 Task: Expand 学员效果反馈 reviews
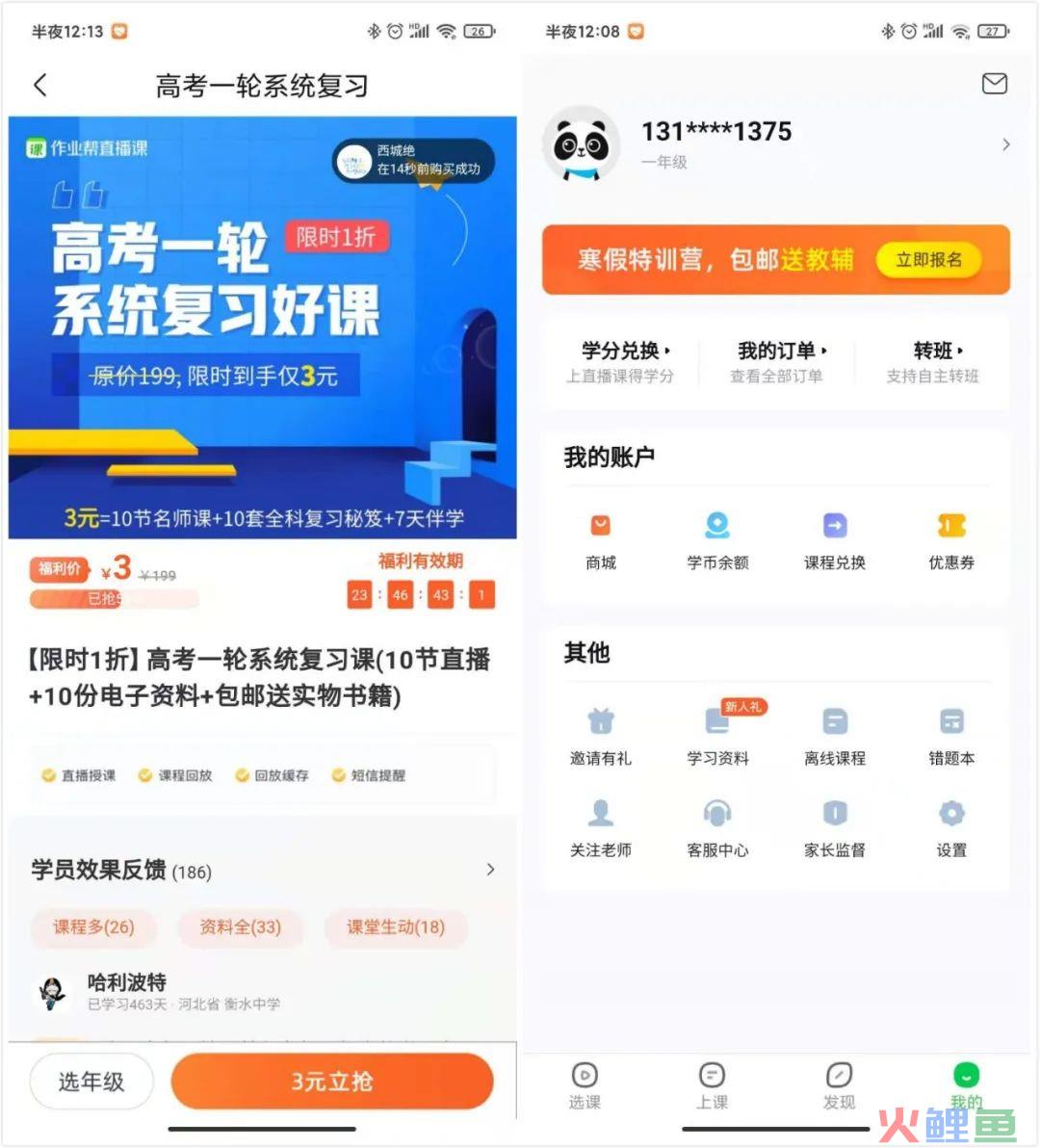490,870
